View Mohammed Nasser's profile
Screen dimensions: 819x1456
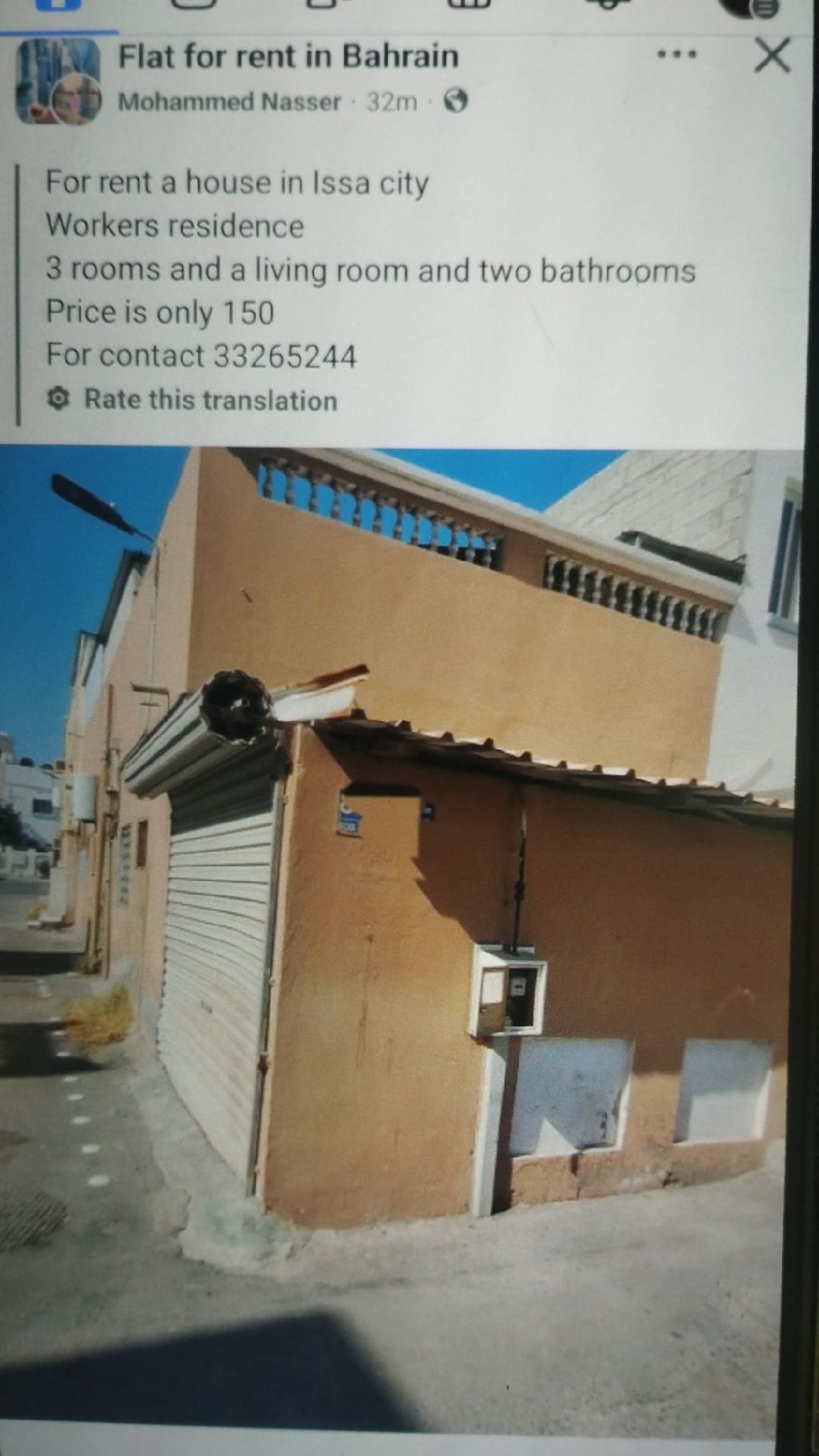[230, 102]
